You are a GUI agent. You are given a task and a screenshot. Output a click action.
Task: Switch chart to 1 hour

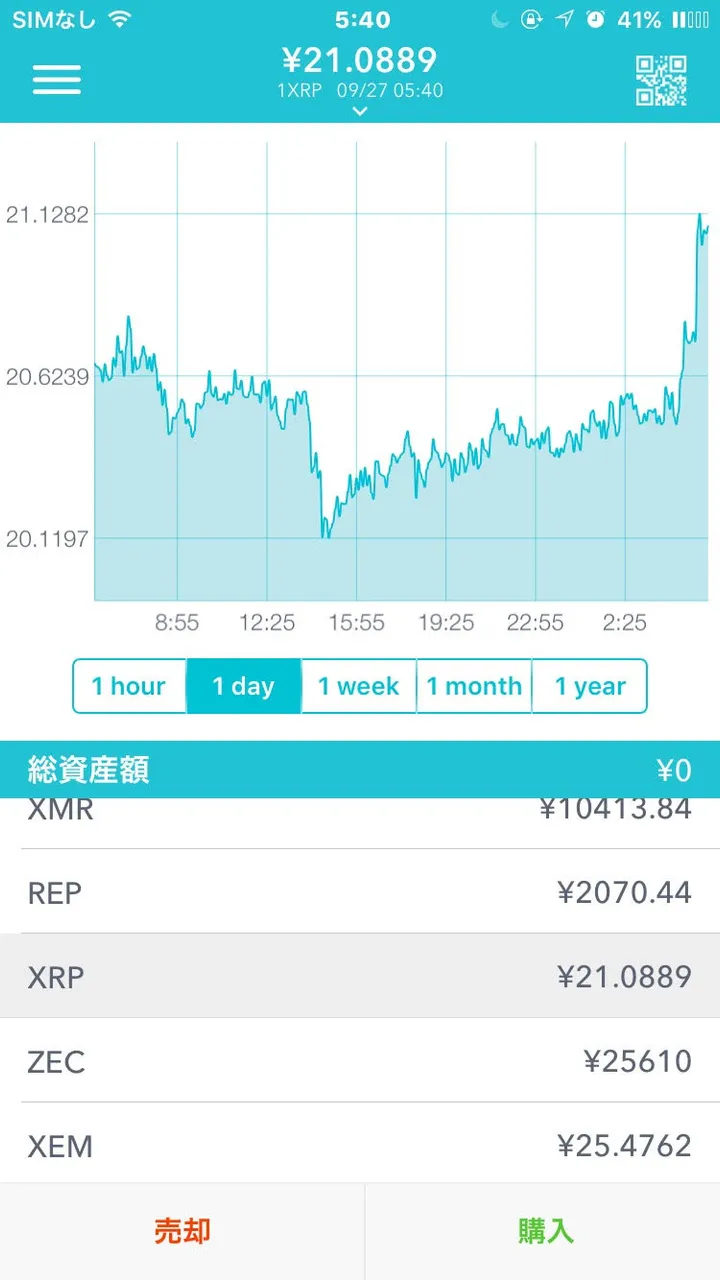[x=129, y=686]
